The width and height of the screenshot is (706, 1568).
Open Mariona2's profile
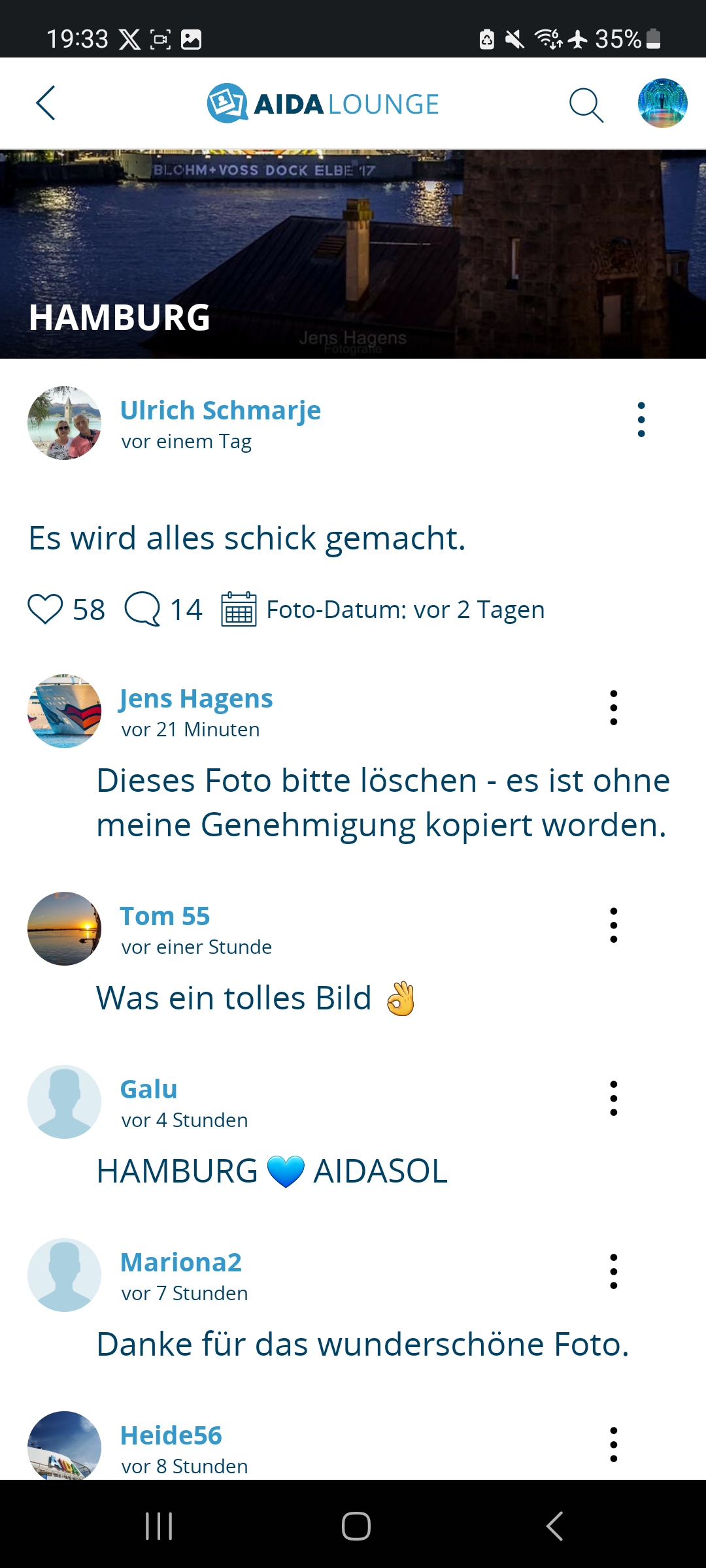click(x=181, y=1263)
